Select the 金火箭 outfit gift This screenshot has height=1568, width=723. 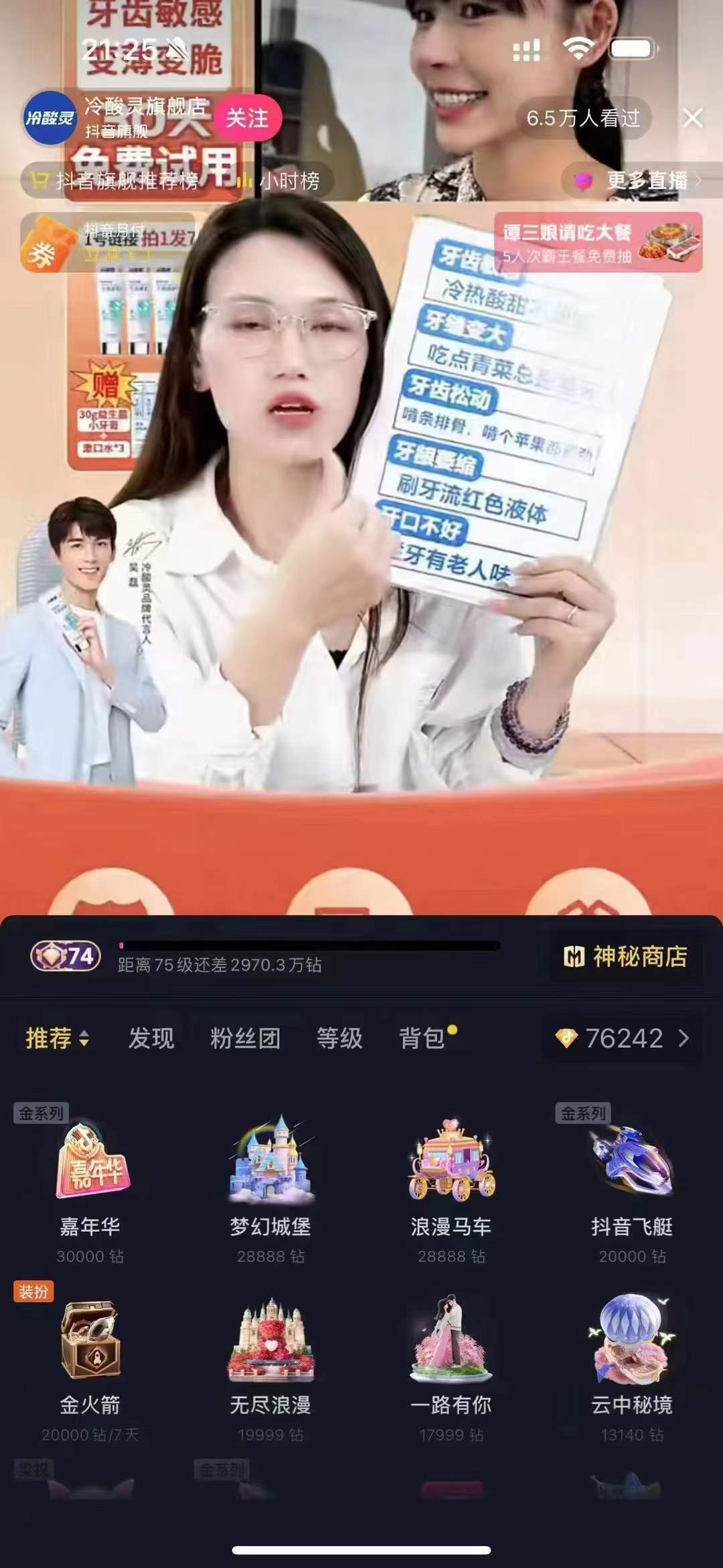point(90,1363)
